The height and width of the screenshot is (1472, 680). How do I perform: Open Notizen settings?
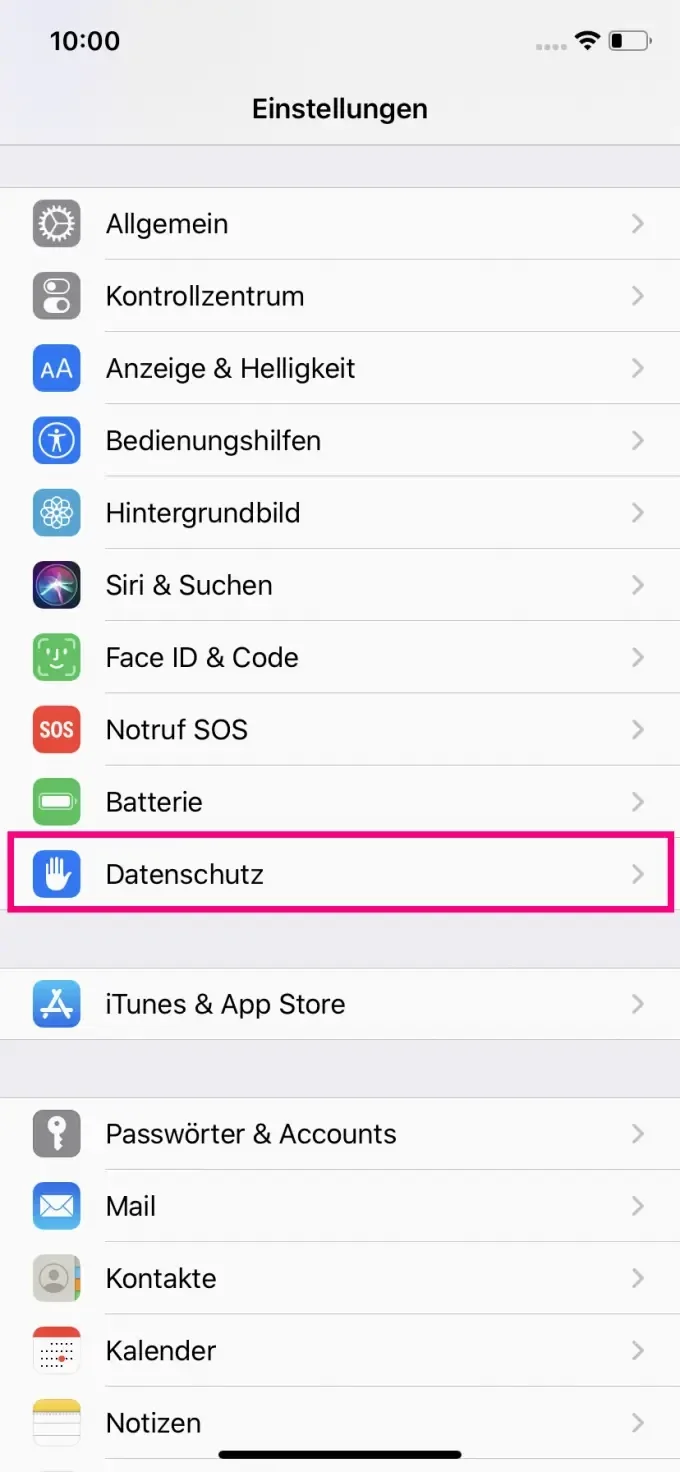(340, 1422)
